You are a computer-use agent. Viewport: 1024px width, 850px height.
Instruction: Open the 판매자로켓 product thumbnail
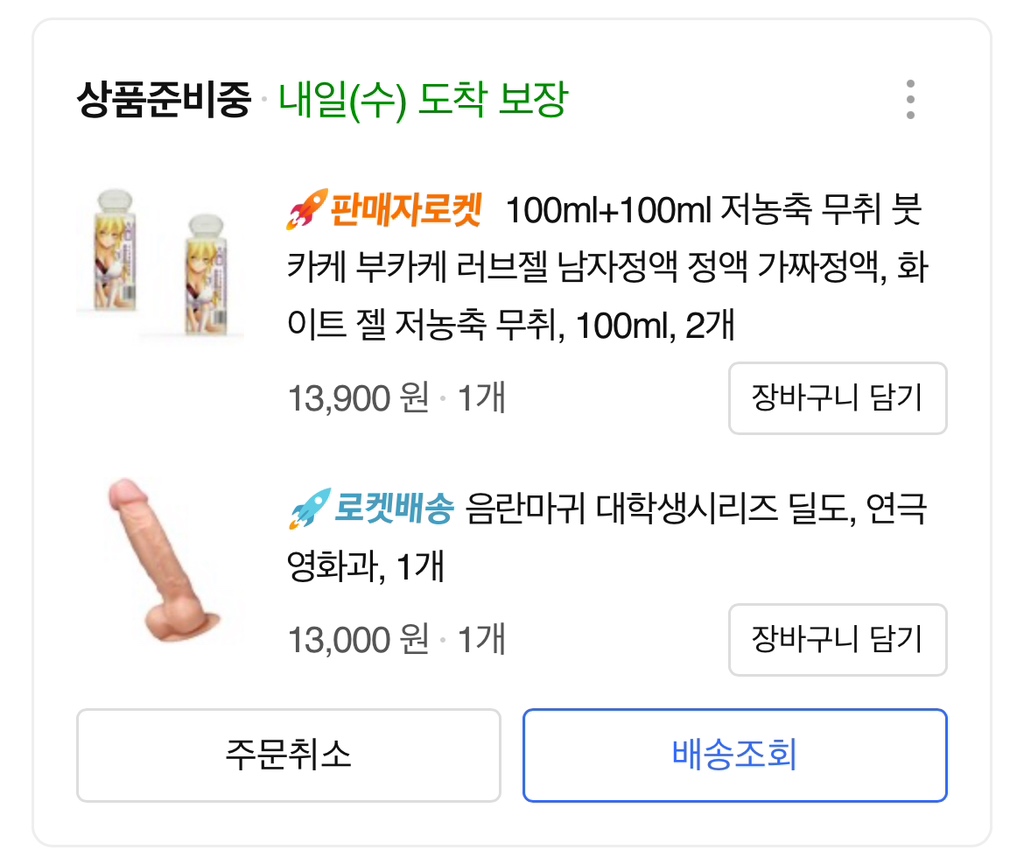tap(160, 264)
